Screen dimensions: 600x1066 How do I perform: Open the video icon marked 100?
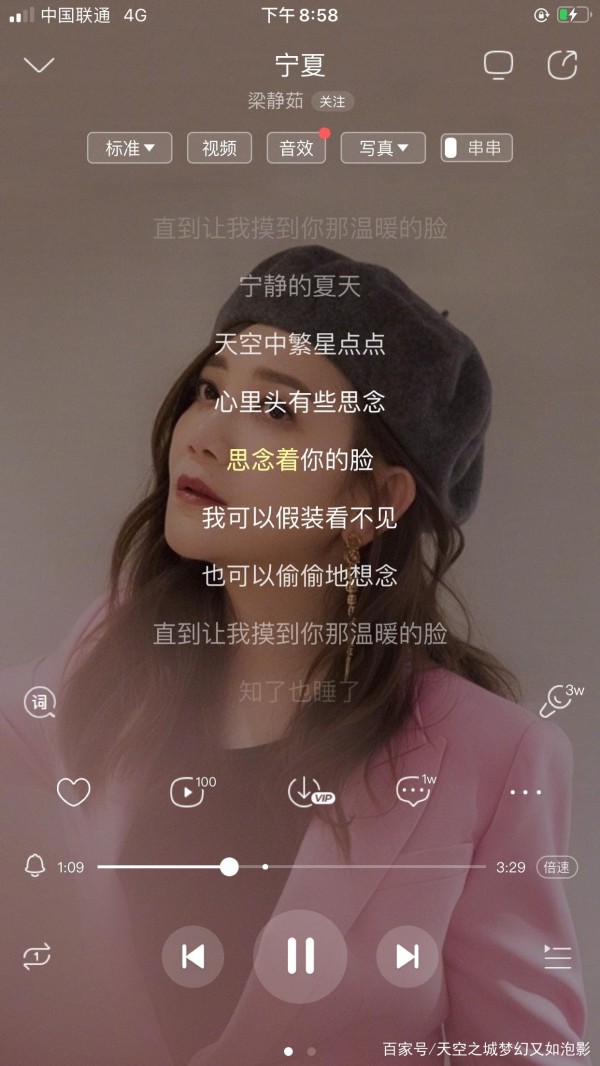point(187,792)
